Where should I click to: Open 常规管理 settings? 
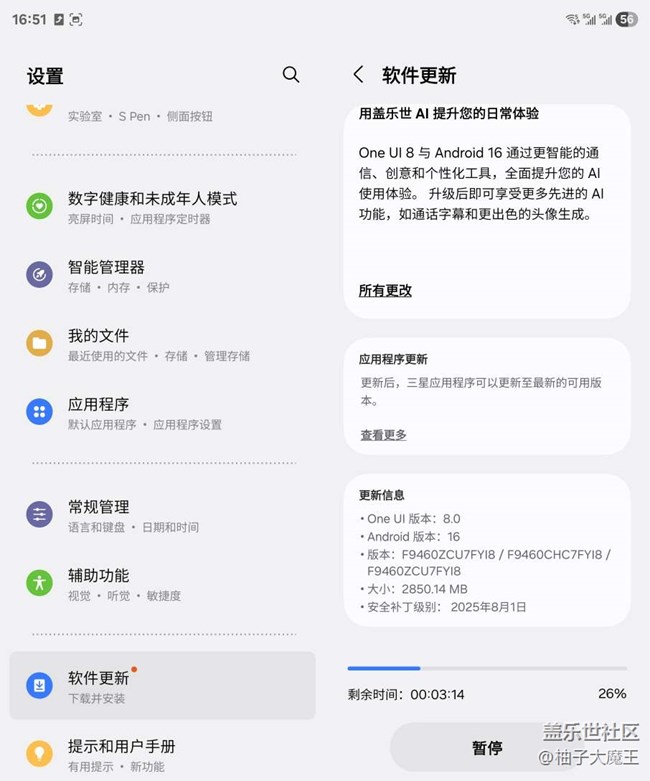(x=98, y=515)
